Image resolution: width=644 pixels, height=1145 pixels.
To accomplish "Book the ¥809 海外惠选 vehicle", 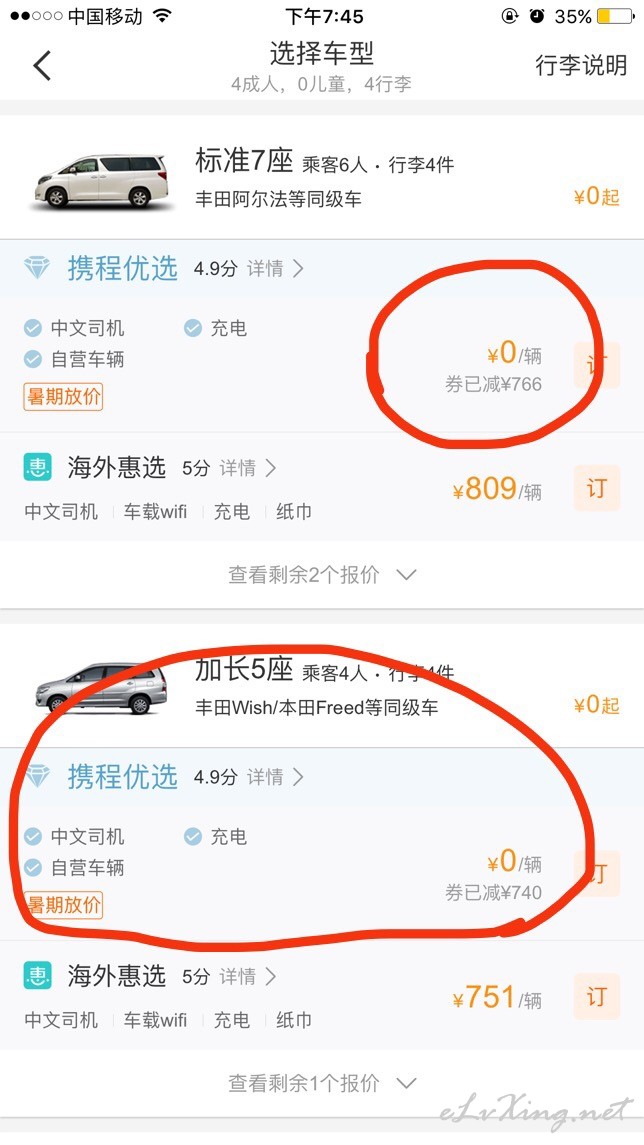I will [597, 488].
